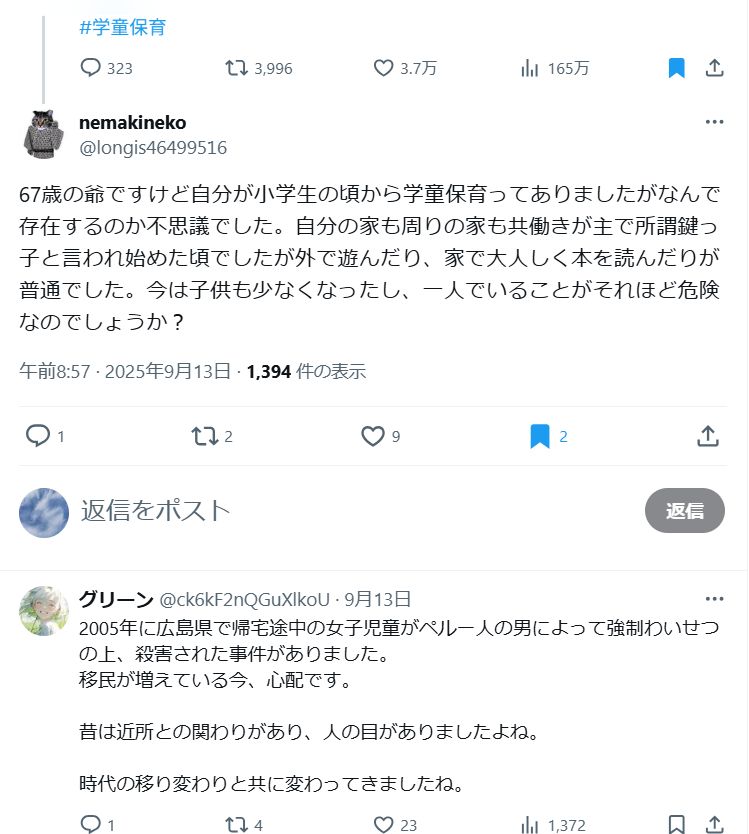The image size is (749, 834).
Task: Repost the top post with 3,996 reposts
Action: coord(236,68)
